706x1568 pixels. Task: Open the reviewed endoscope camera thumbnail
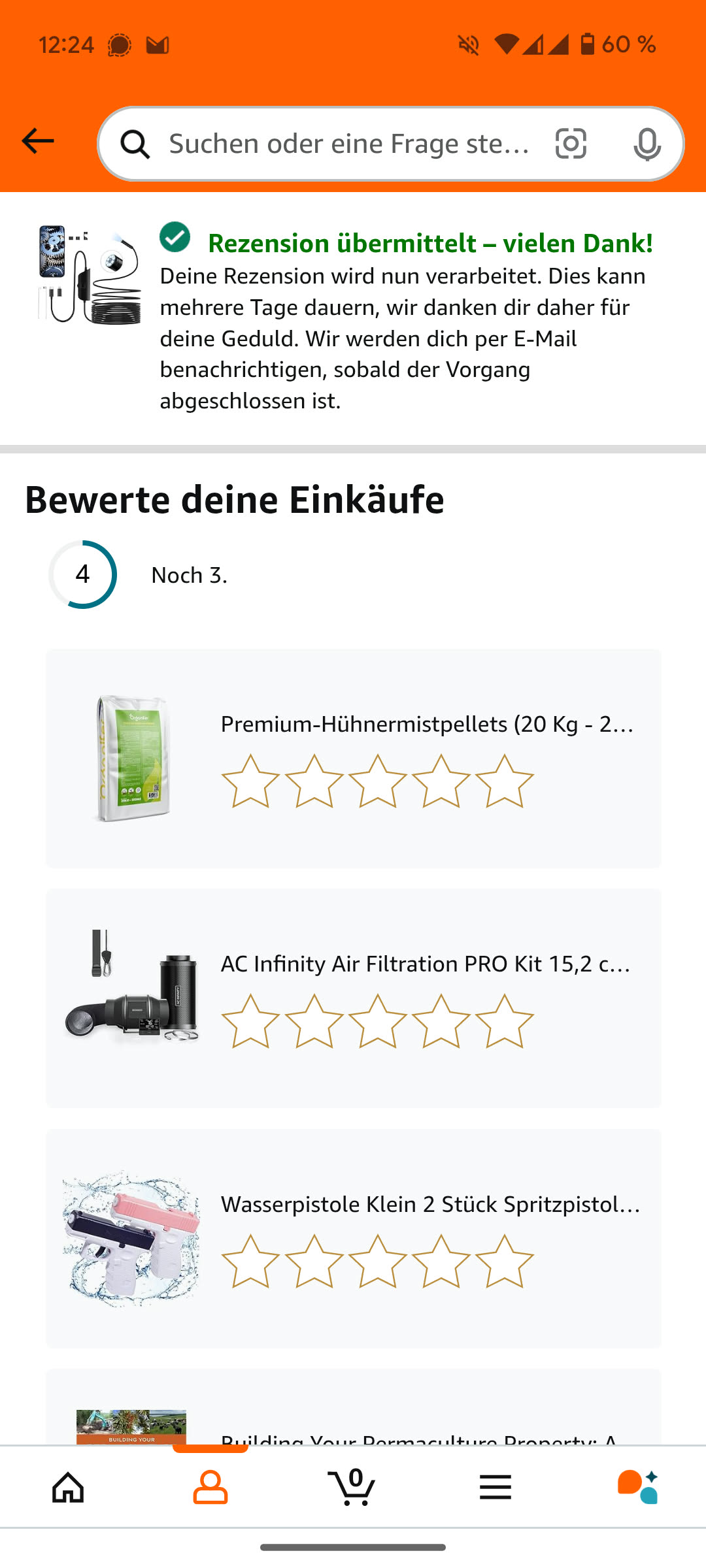90,274
